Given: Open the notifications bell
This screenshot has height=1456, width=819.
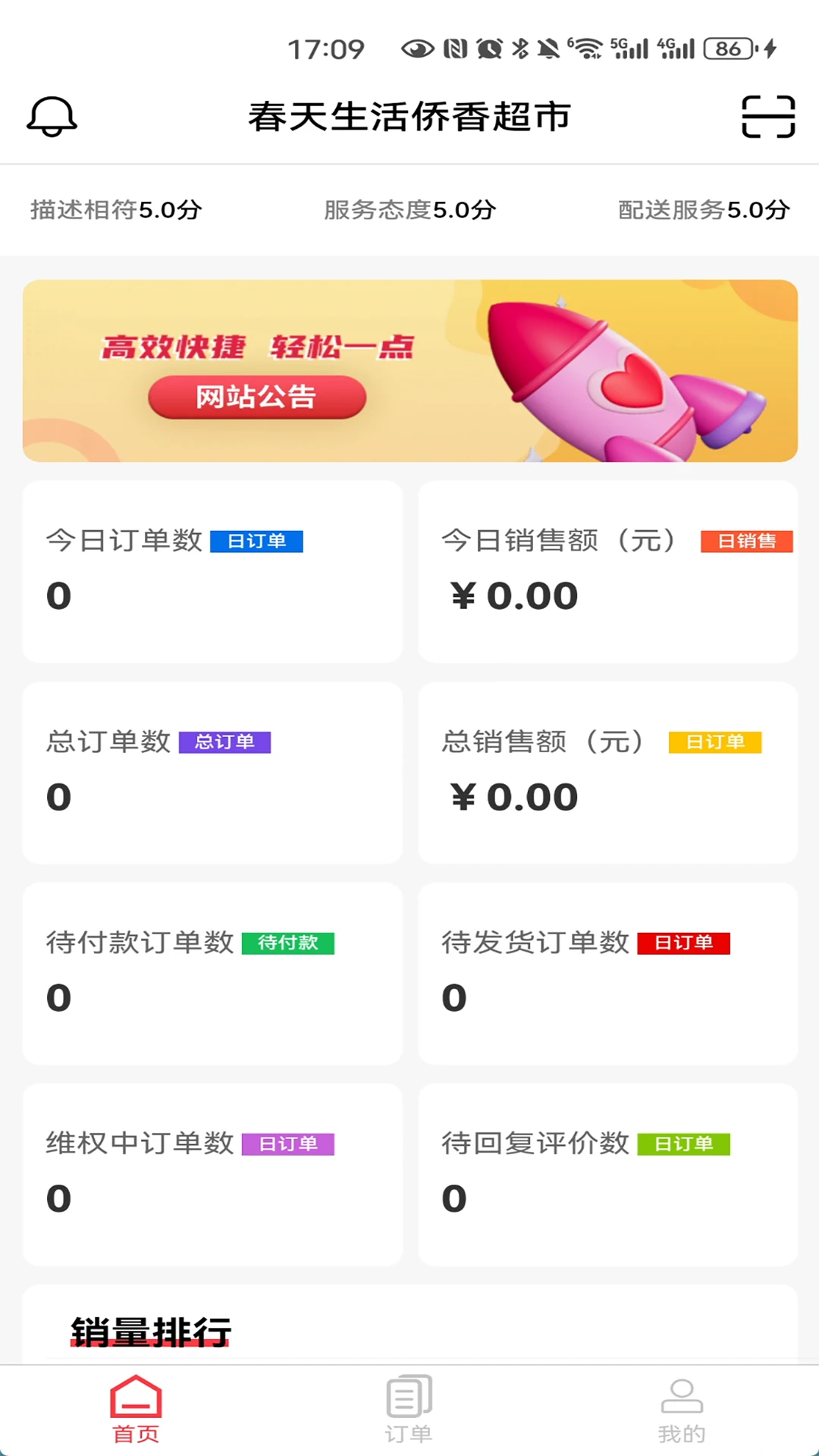Looking at the screenshot, I should tap(52, 117).
